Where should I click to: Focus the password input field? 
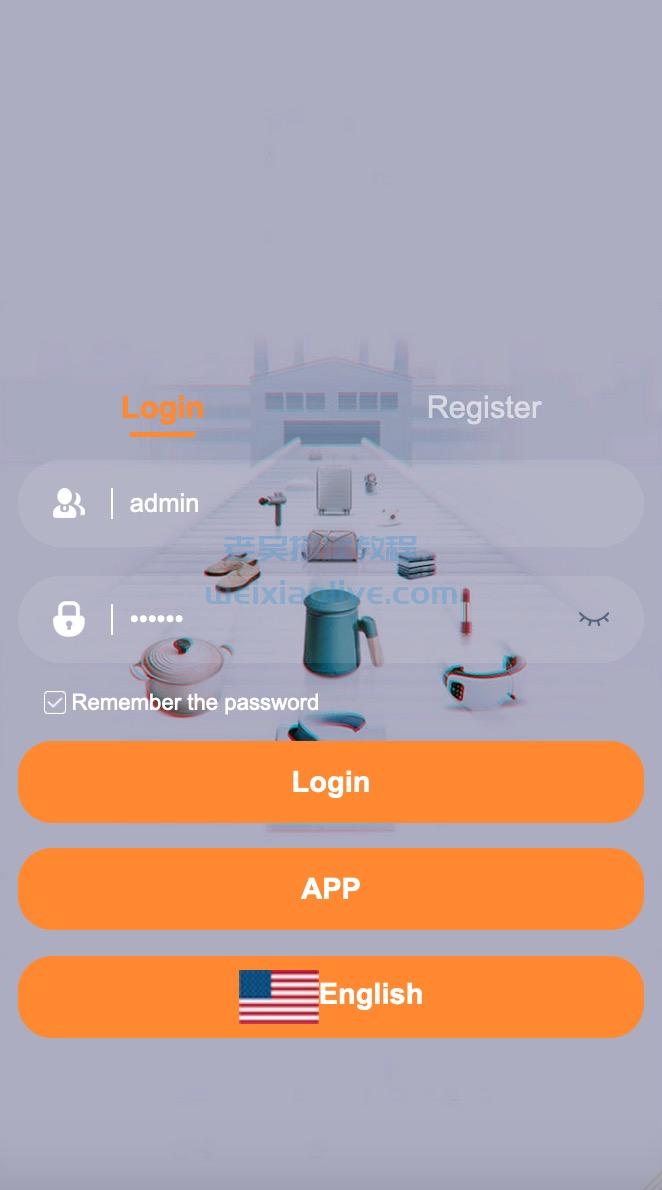click(x=340, y=619)
